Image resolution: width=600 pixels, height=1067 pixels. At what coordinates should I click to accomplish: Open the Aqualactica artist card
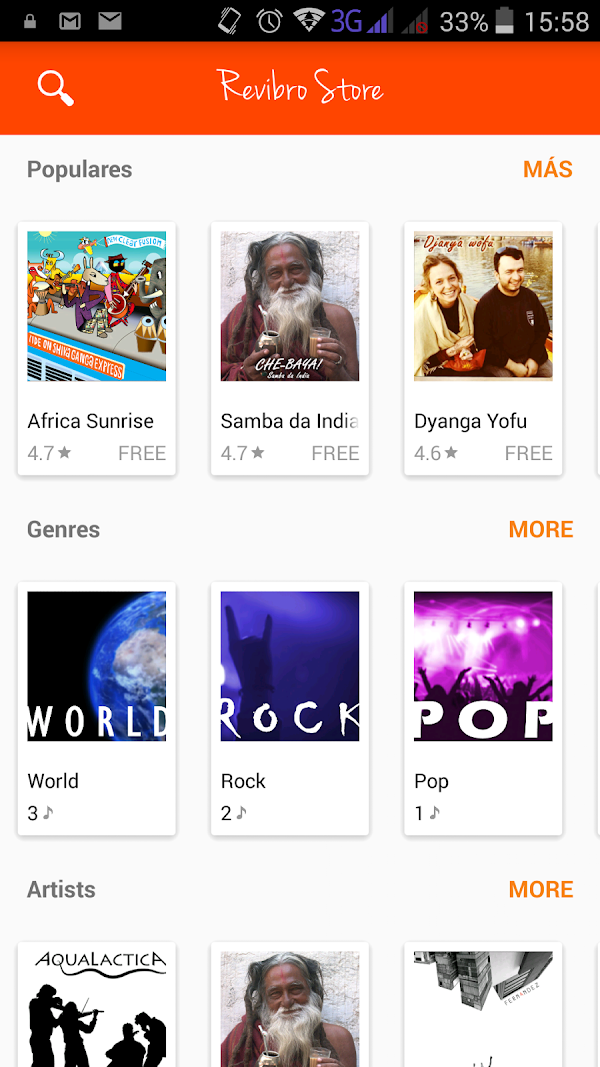[97, 1005]
